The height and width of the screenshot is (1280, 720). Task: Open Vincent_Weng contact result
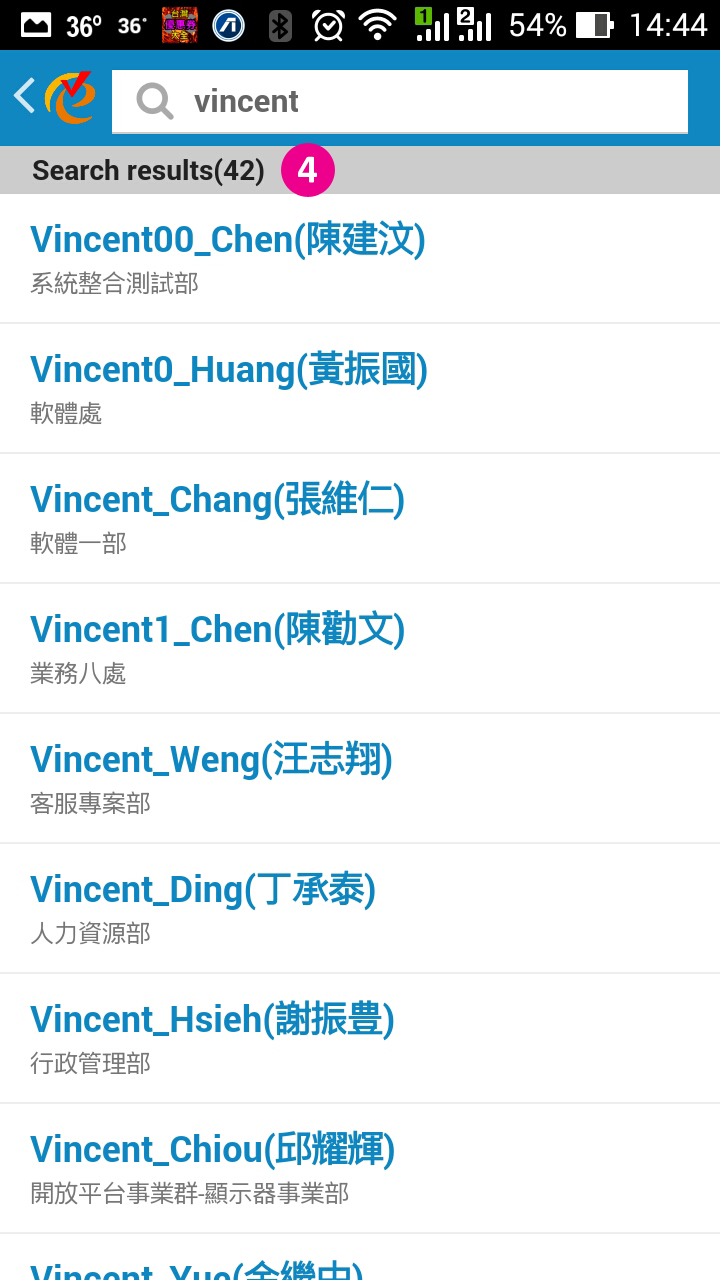coord(211,777)
